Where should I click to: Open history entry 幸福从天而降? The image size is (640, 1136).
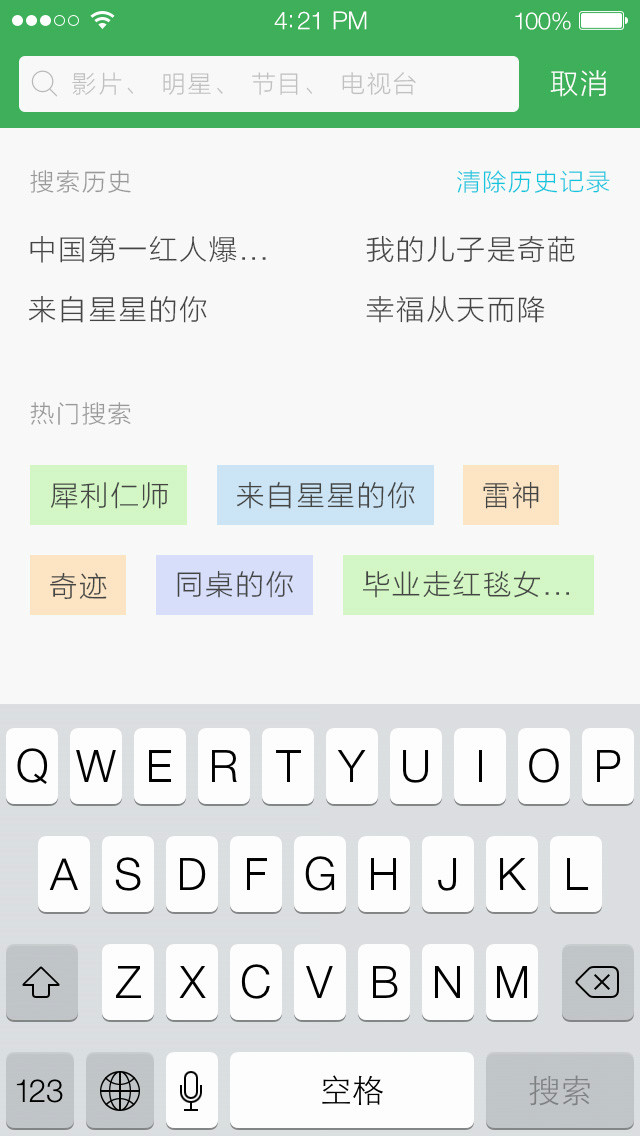[455, 310]
